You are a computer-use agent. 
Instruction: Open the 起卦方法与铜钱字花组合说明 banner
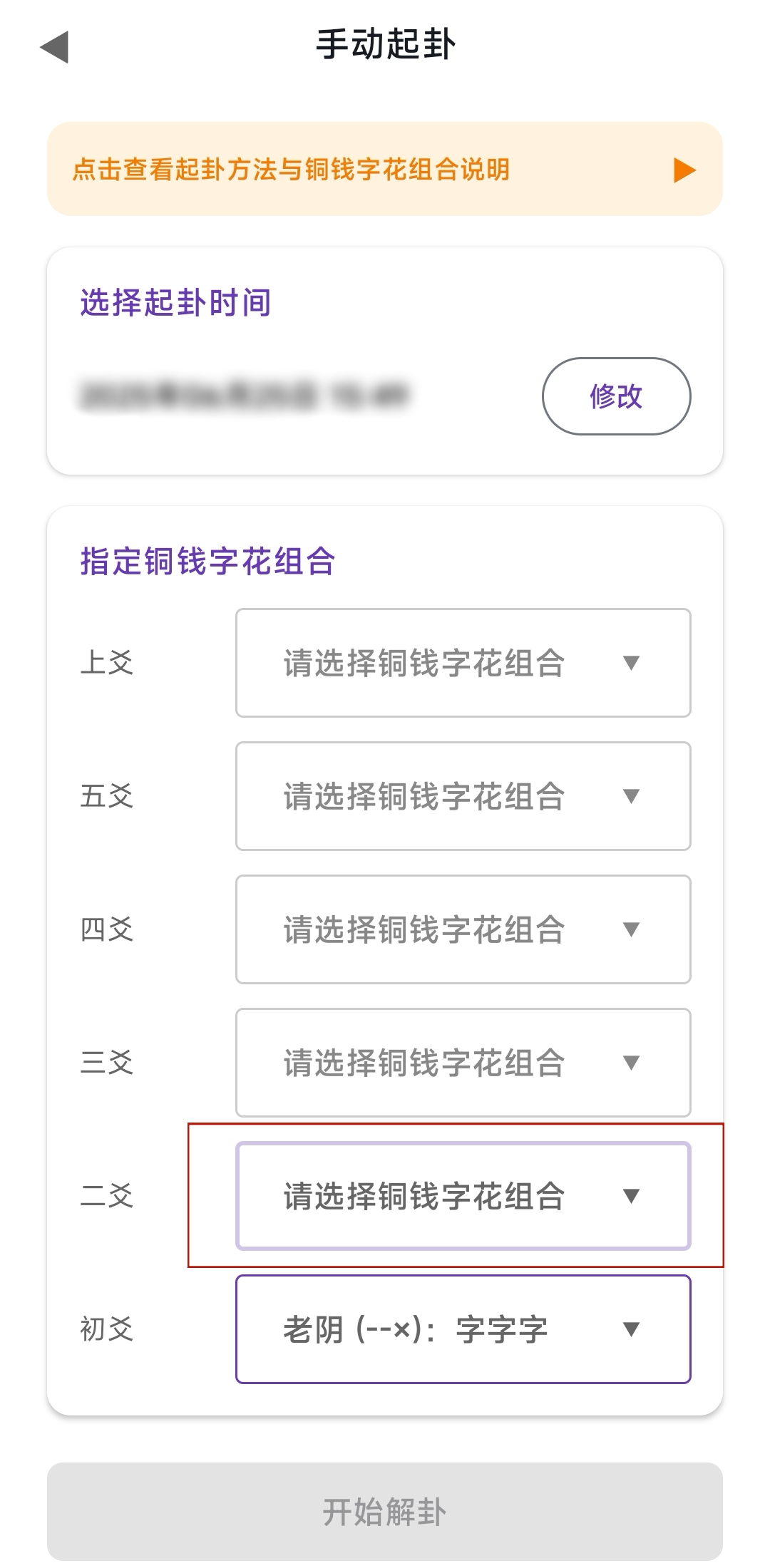pyautogui.click(x=385, y=169)
